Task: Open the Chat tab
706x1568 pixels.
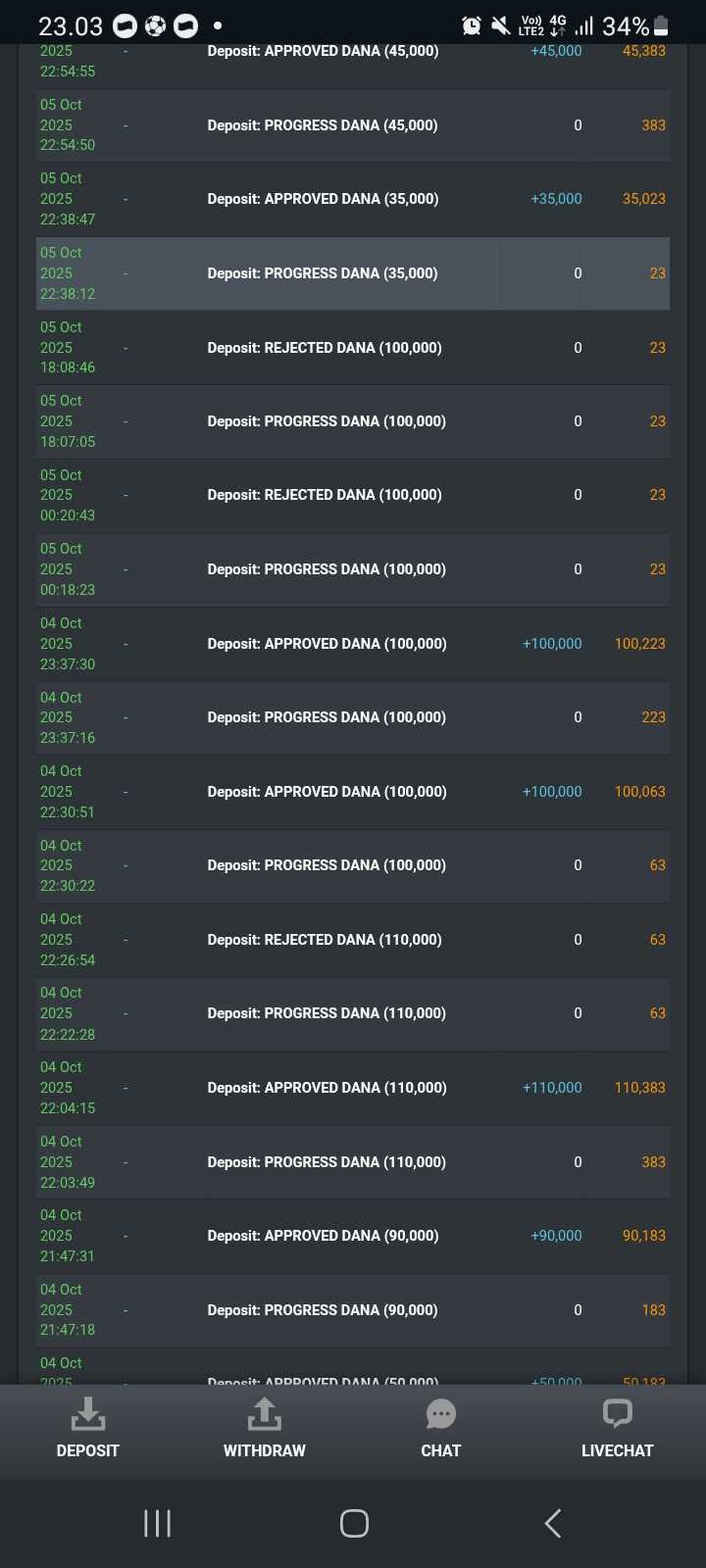Action: (440, 1429)
